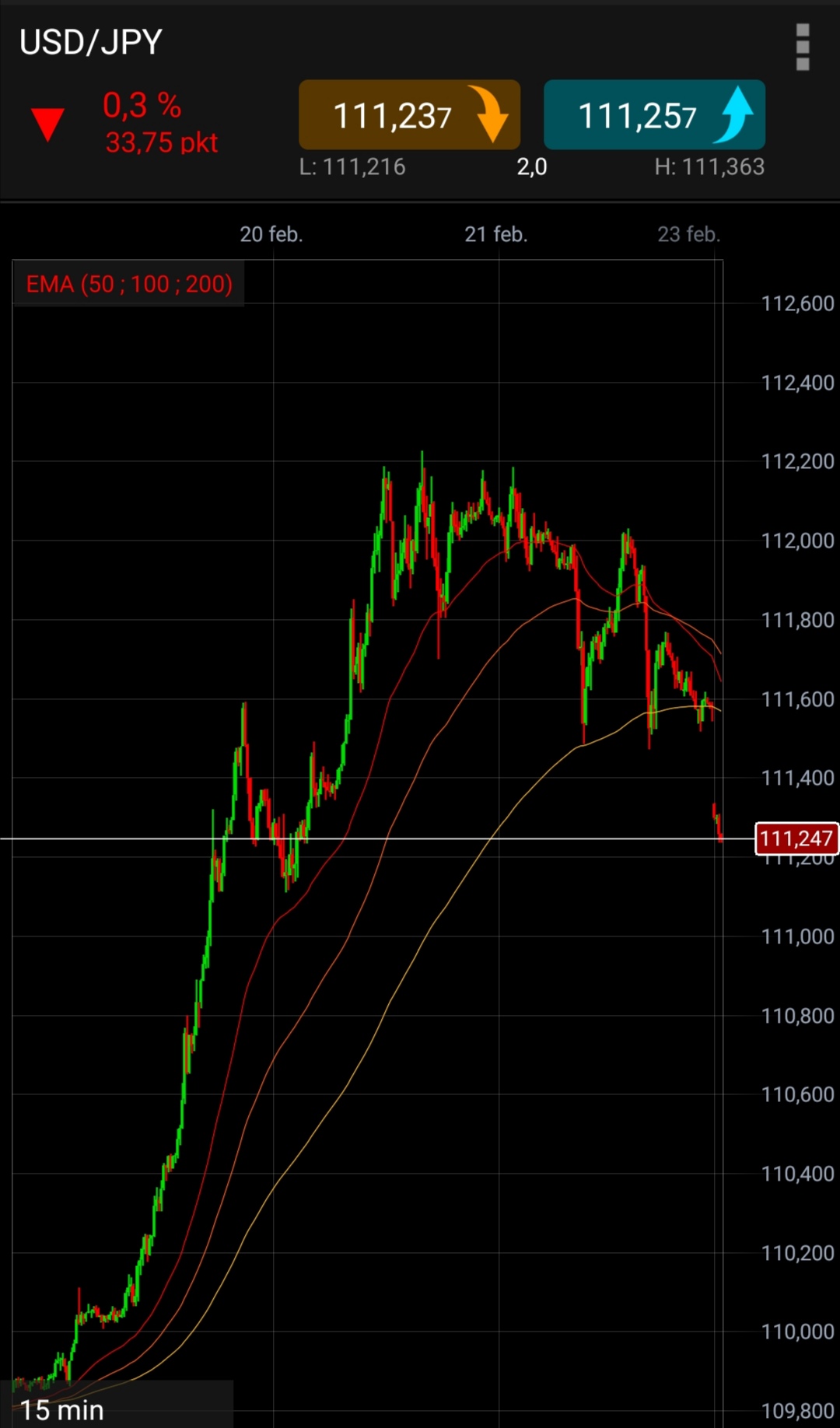The height and width of the screenshot is (1428, 840).
Task: Change the 15 min chart timeframe
Action: pos(62,1409)
